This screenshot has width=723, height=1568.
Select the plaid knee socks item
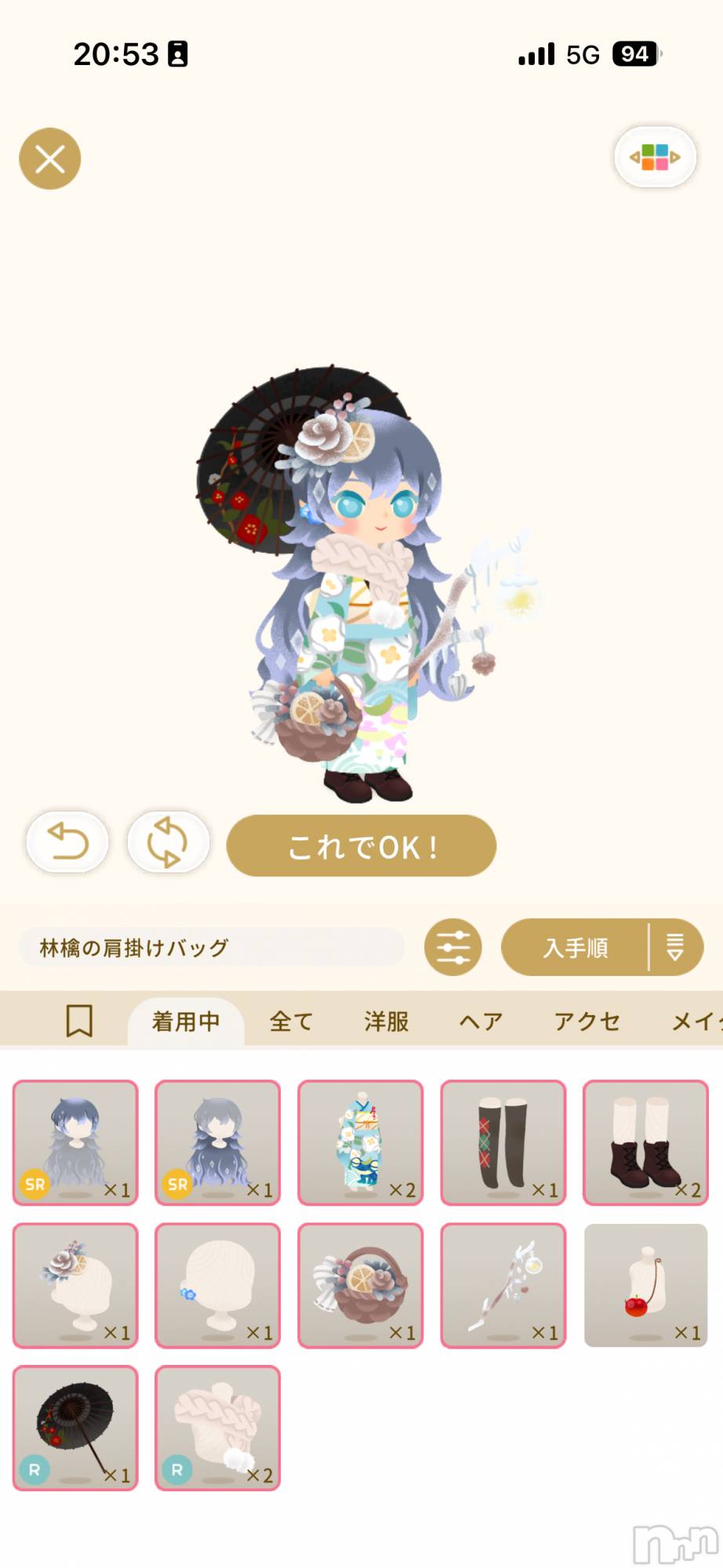503,1142
